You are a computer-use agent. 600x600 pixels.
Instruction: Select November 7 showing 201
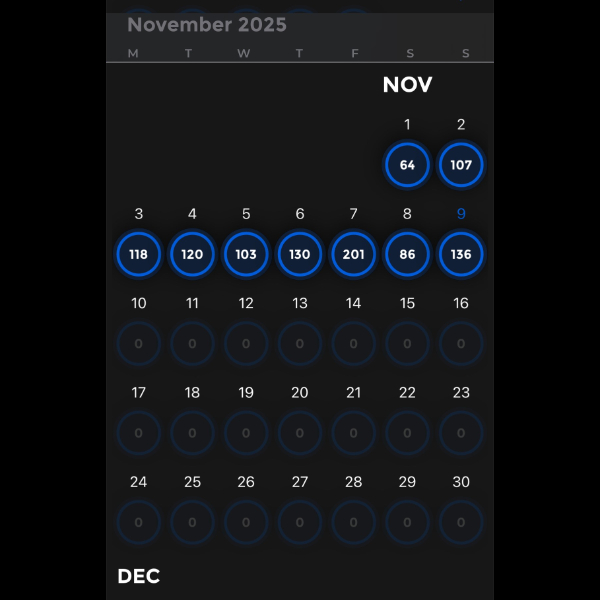pos(353,254)
